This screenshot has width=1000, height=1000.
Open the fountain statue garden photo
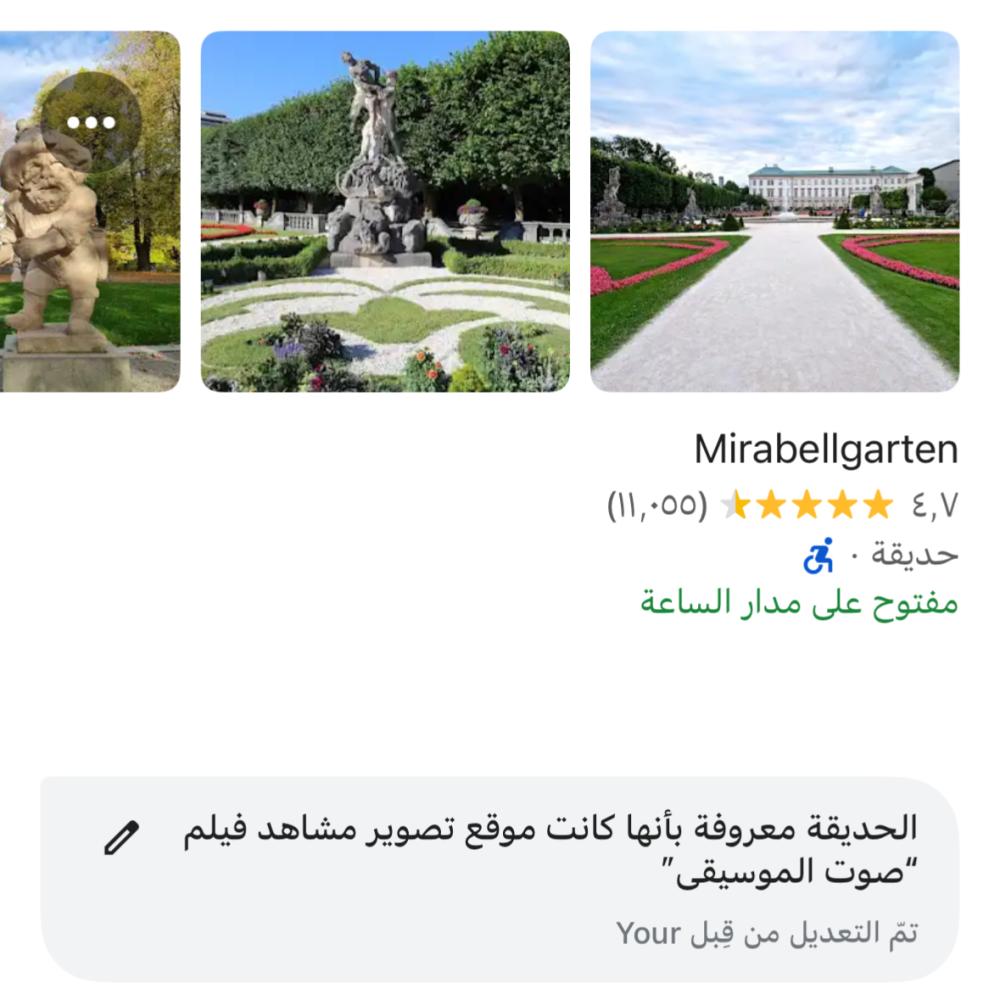click(385, 212)
